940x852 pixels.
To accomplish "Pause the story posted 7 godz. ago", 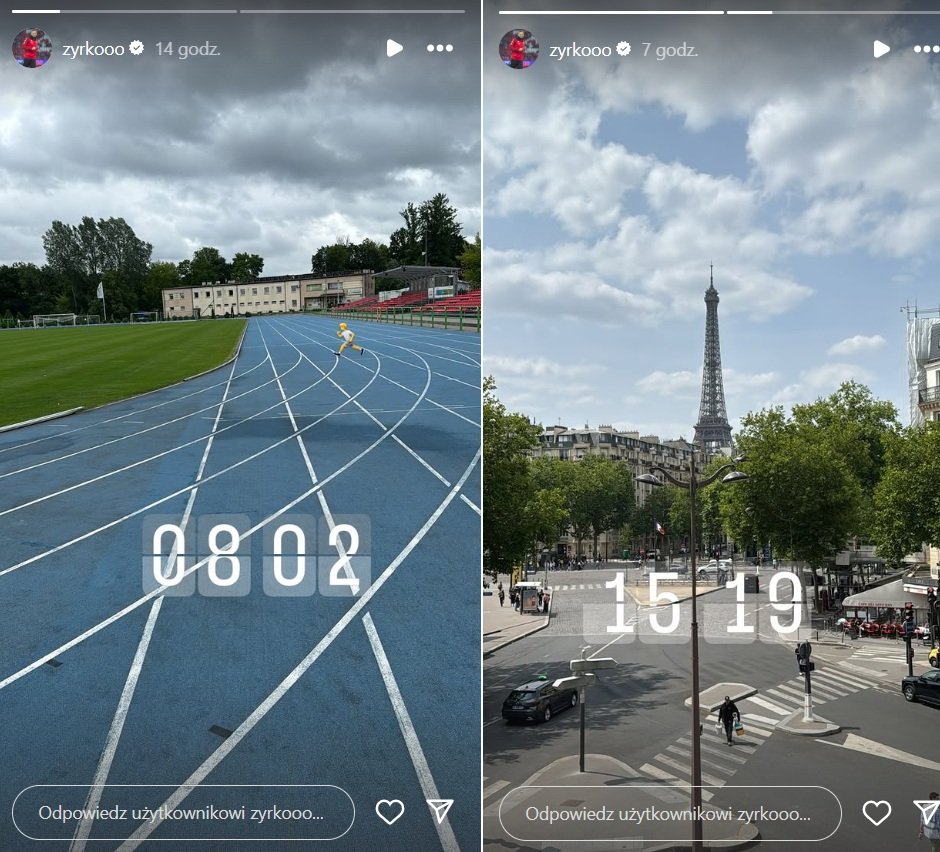I will (x=881, y=49).
